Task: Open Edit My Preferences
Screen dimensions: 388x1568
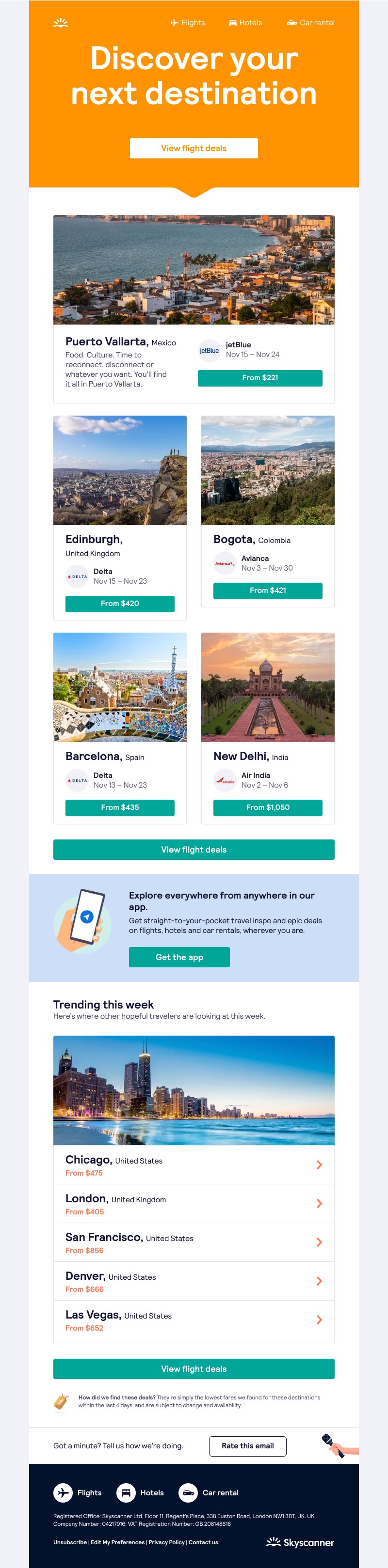Action: [x=117, y=1542]
